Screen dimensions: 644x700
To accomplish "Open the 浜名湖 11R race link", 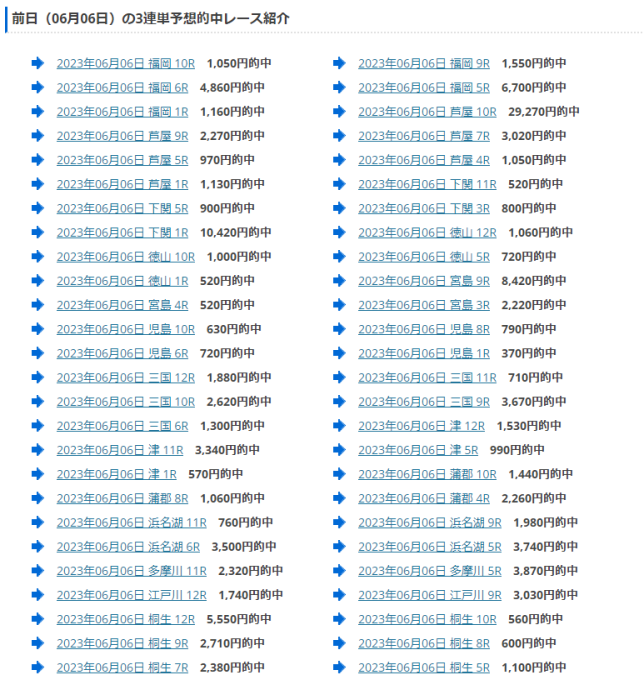I will [131, 522].
